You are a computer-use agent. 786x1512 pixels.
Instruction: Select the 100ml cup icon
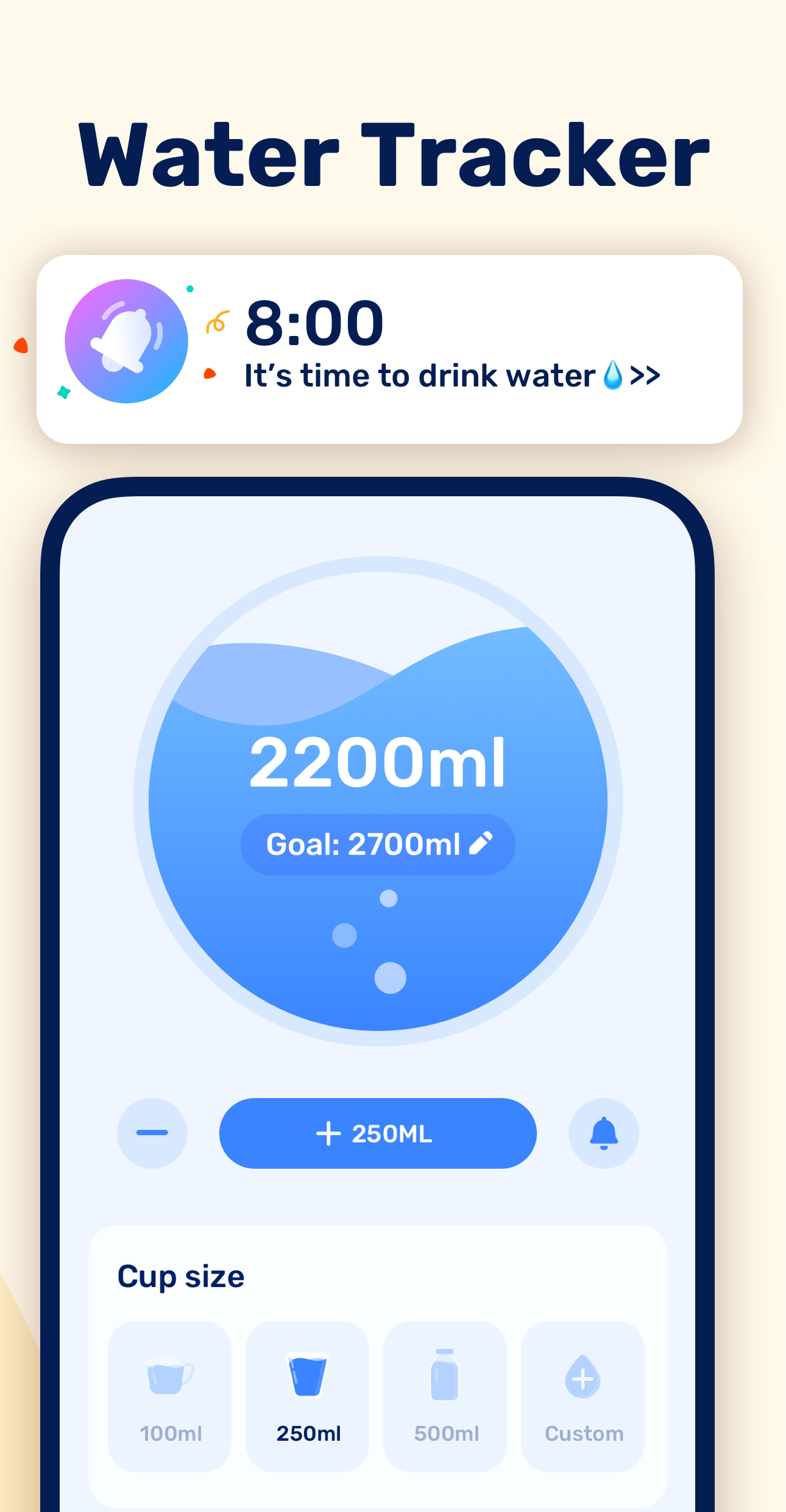(169, 1377)
